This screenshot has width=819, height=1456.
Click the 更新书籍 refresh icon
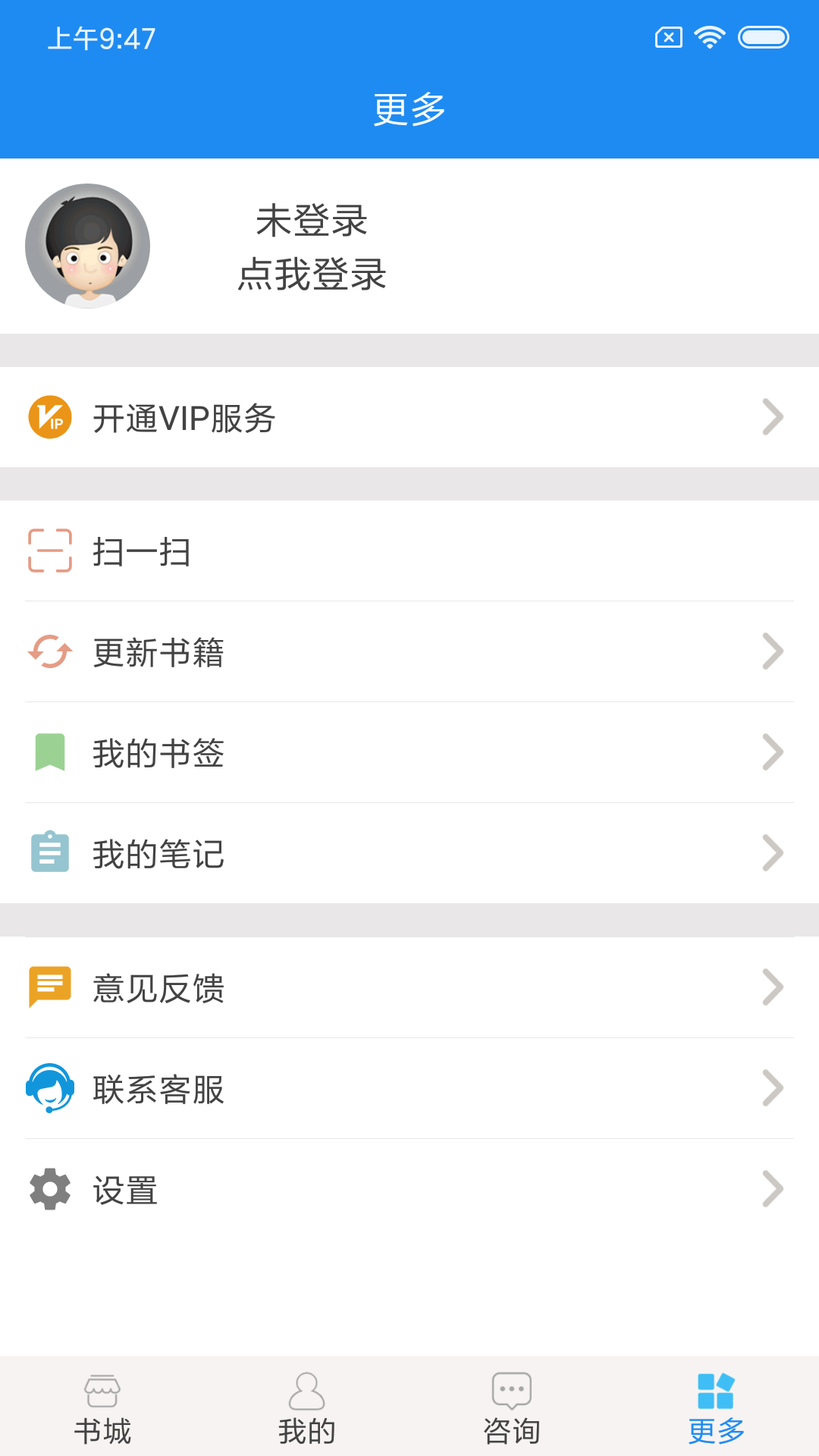click(x=49, y=651)
